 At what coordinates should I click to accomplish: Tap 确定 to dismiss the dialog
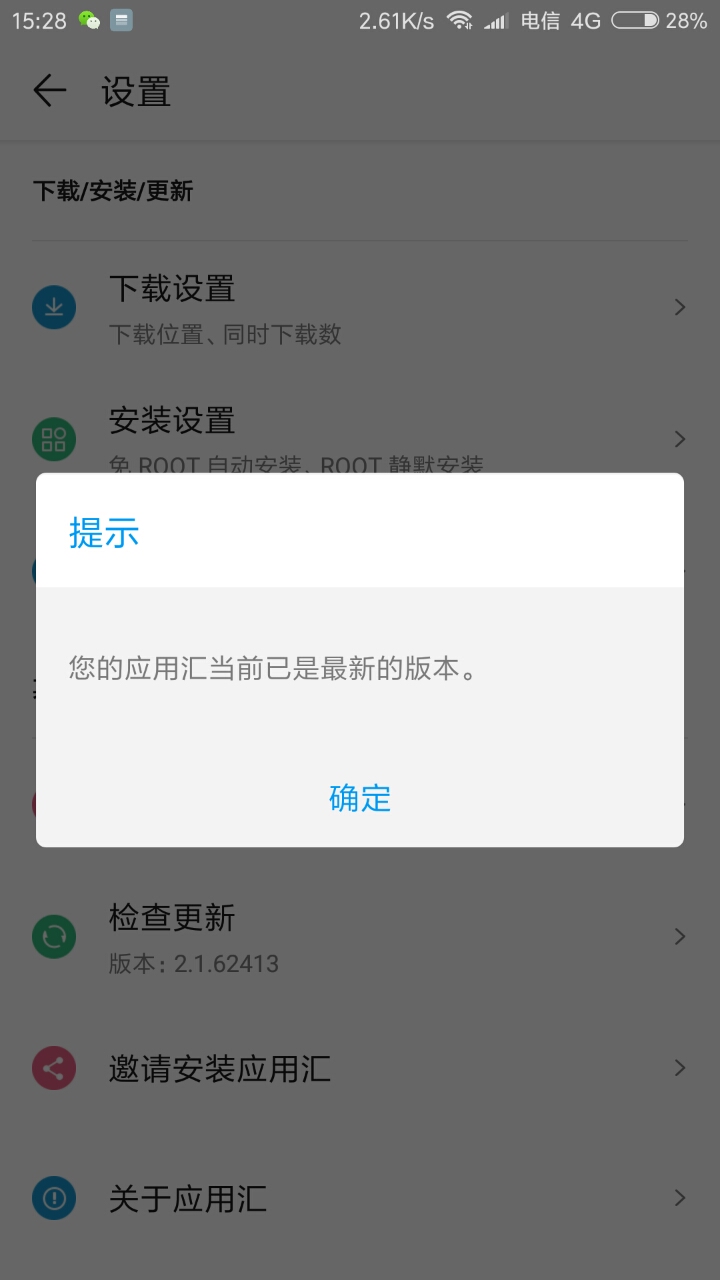[360, 798]
